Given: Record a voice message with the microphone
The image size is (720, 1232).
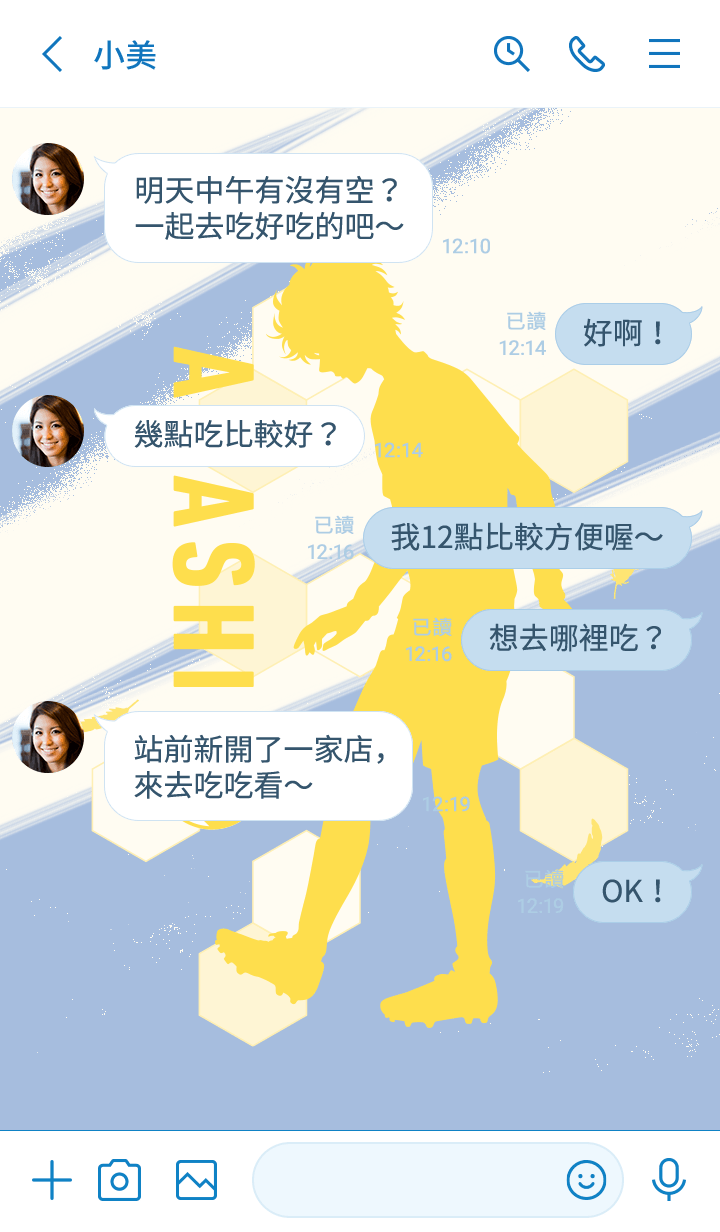Looking at the screenshot, I should (x=668, y=1181).
